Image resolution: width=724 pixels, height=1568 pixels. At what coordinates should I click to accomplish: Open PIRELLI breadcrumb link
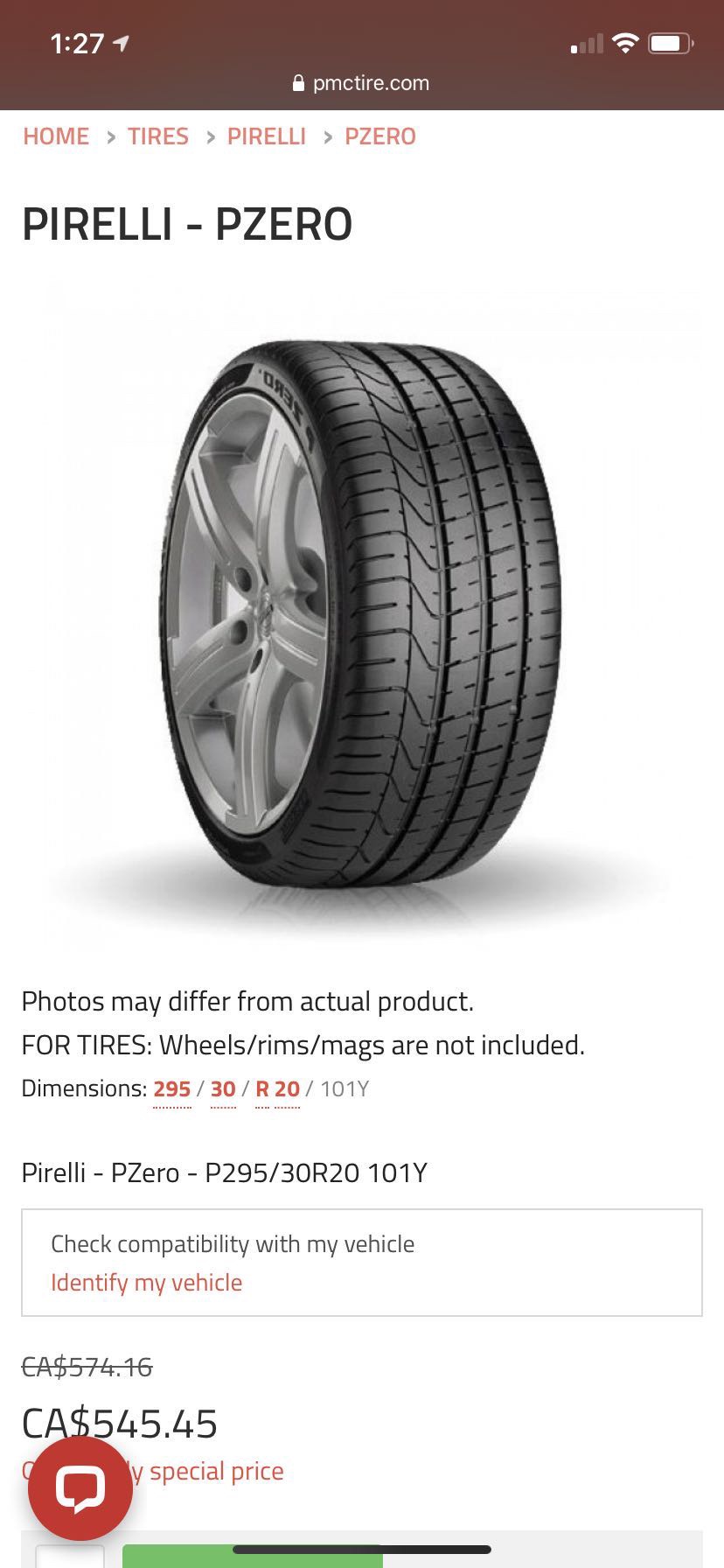point(266,136)
